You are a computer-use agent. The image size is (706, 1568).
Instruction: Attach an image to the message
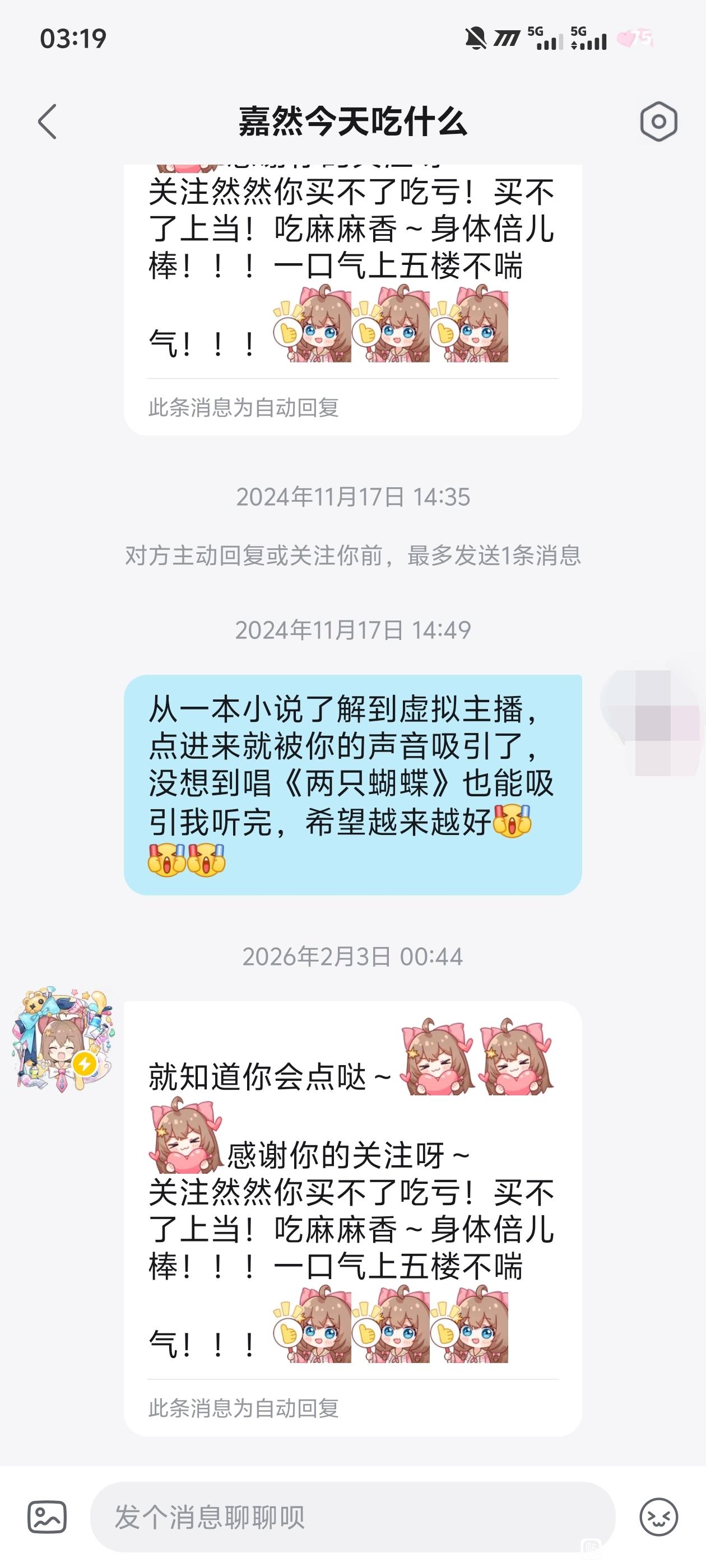pos(47,1516)
